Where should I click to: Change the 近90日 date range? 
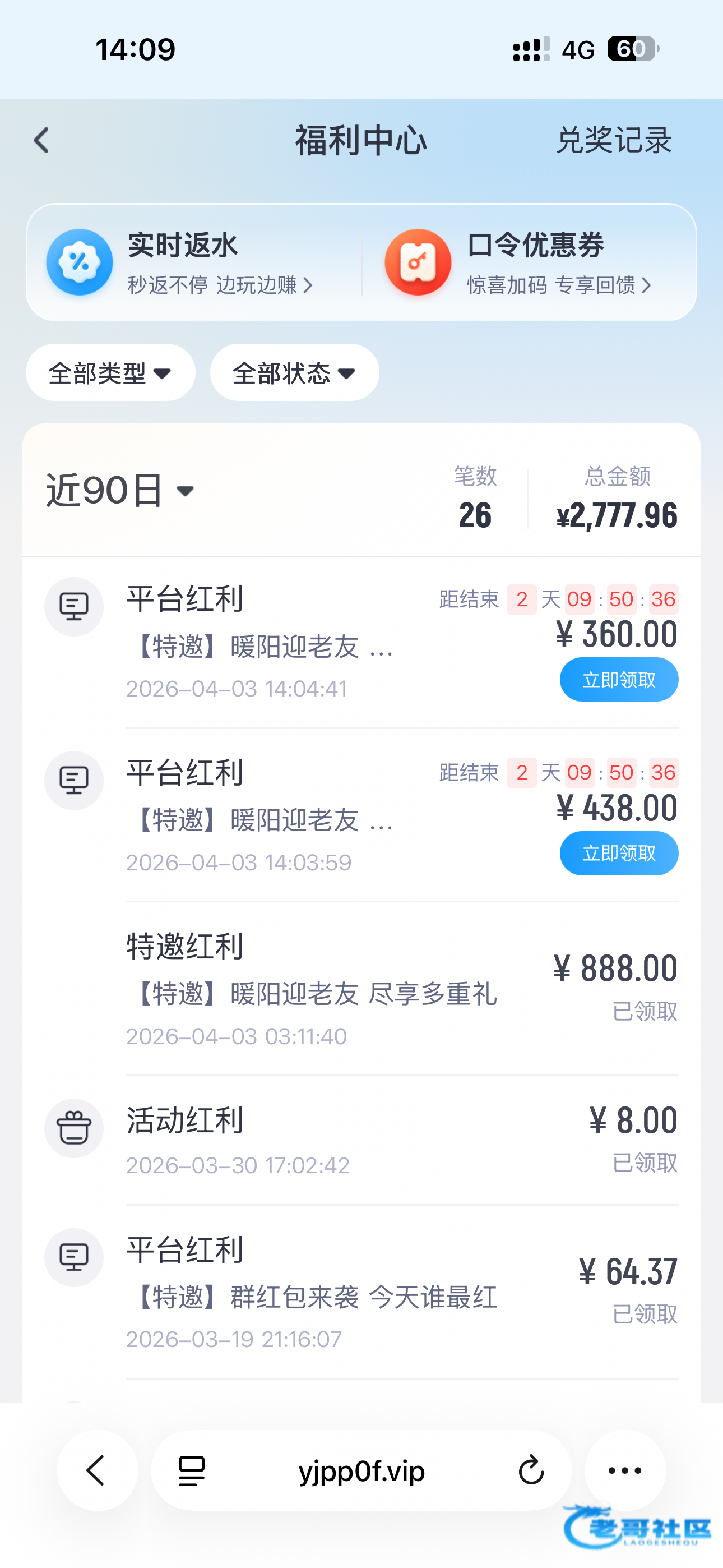(121, 491)
